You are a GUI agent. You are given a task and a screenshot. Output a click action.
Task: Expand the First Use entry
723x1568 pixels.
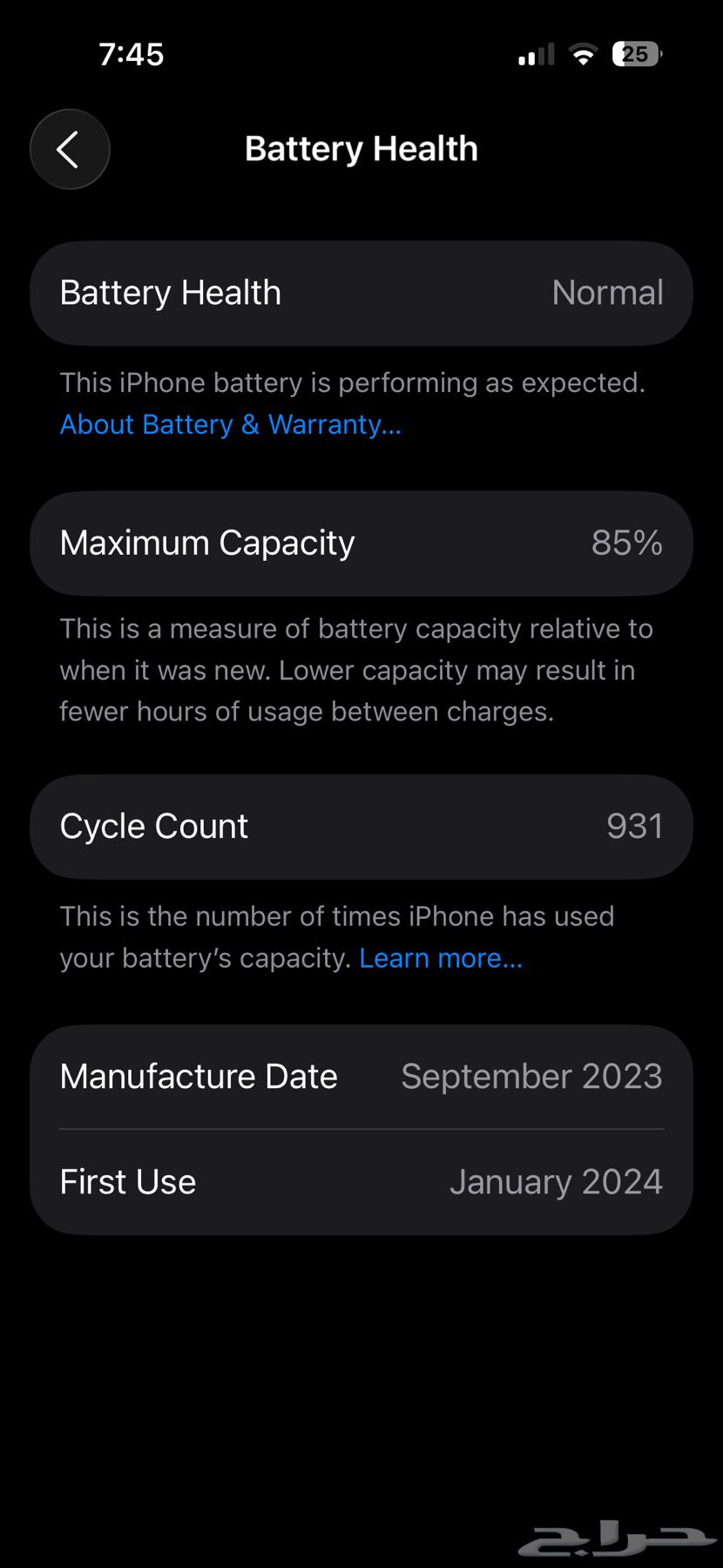pyautogui.click(x=361, y=1181)
